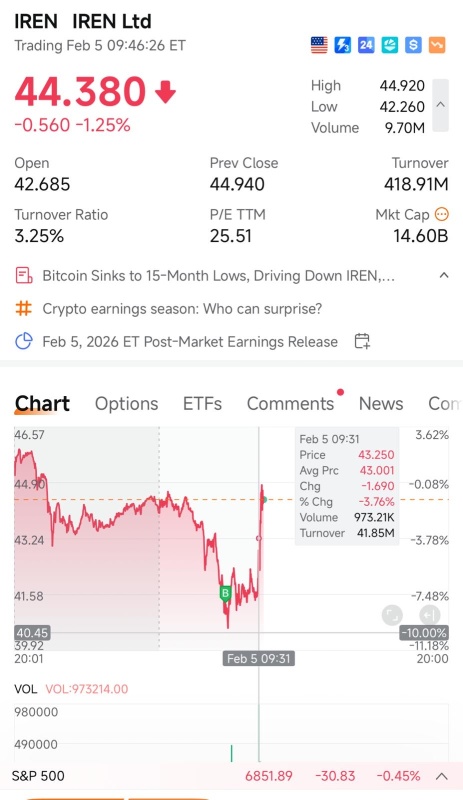Open the Comments tab

coord(290,404)
